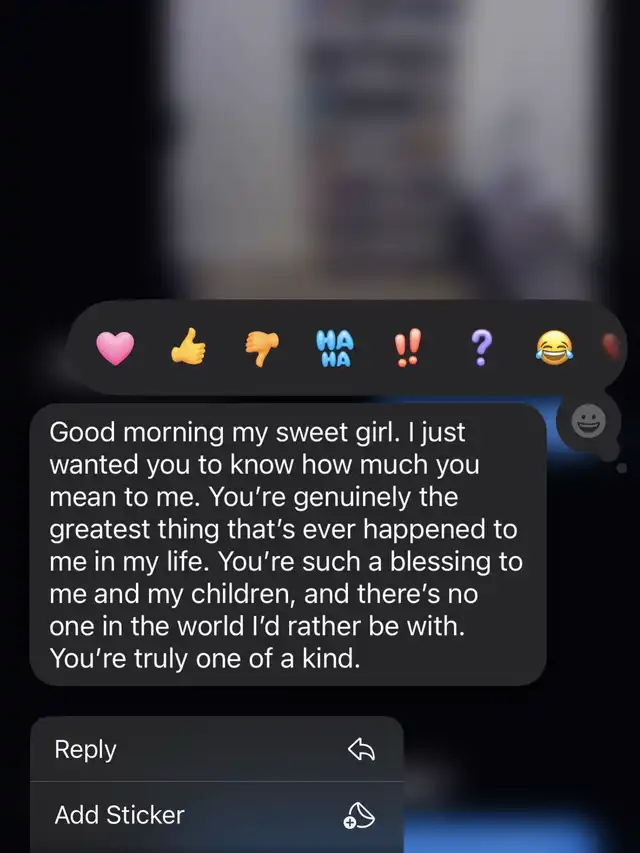Select Add Sticker from the menu
The image size is (640, 853).
(216, 815)
